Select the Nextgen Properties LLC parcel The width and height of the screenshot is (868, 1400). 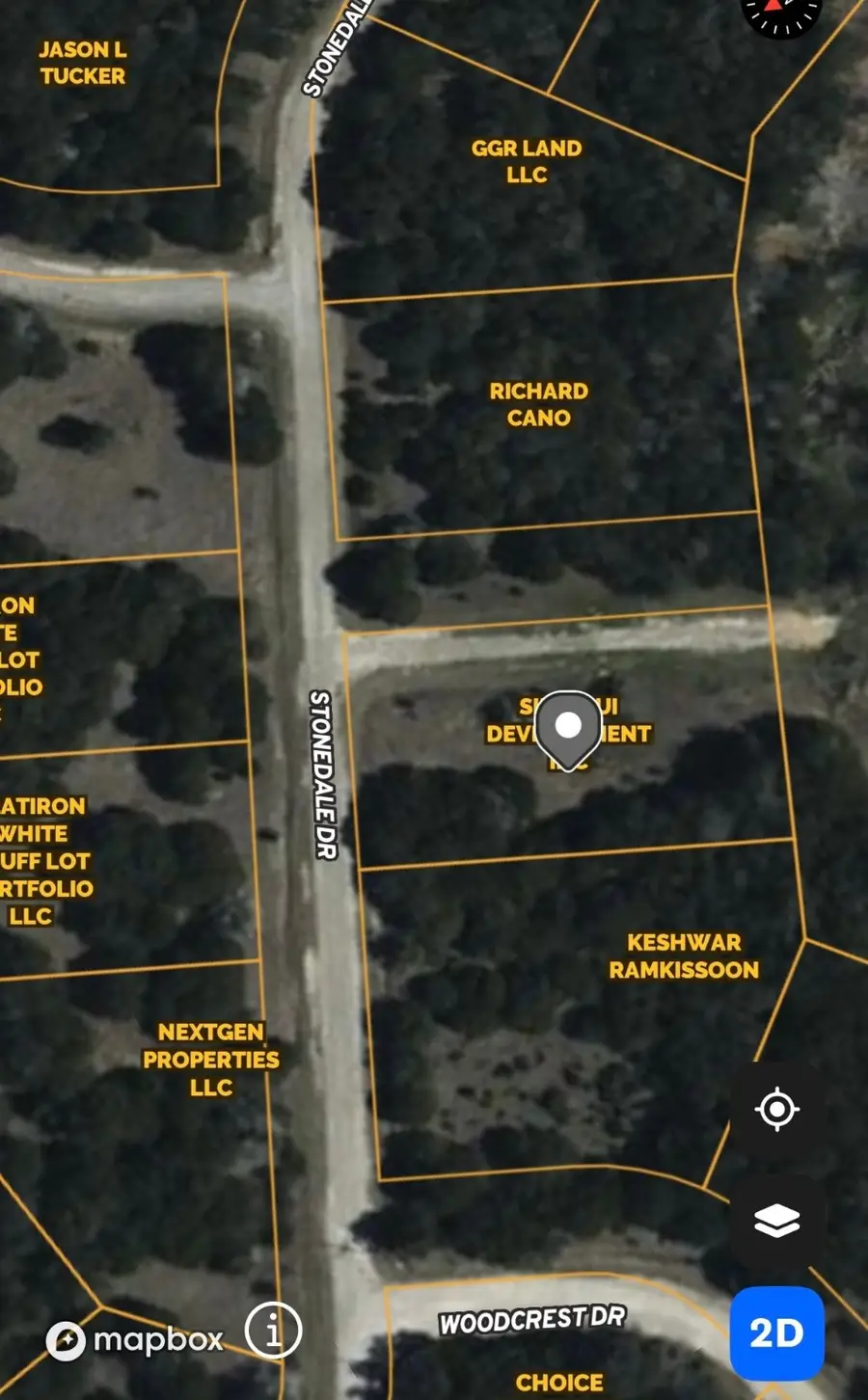coord(210,1060)
